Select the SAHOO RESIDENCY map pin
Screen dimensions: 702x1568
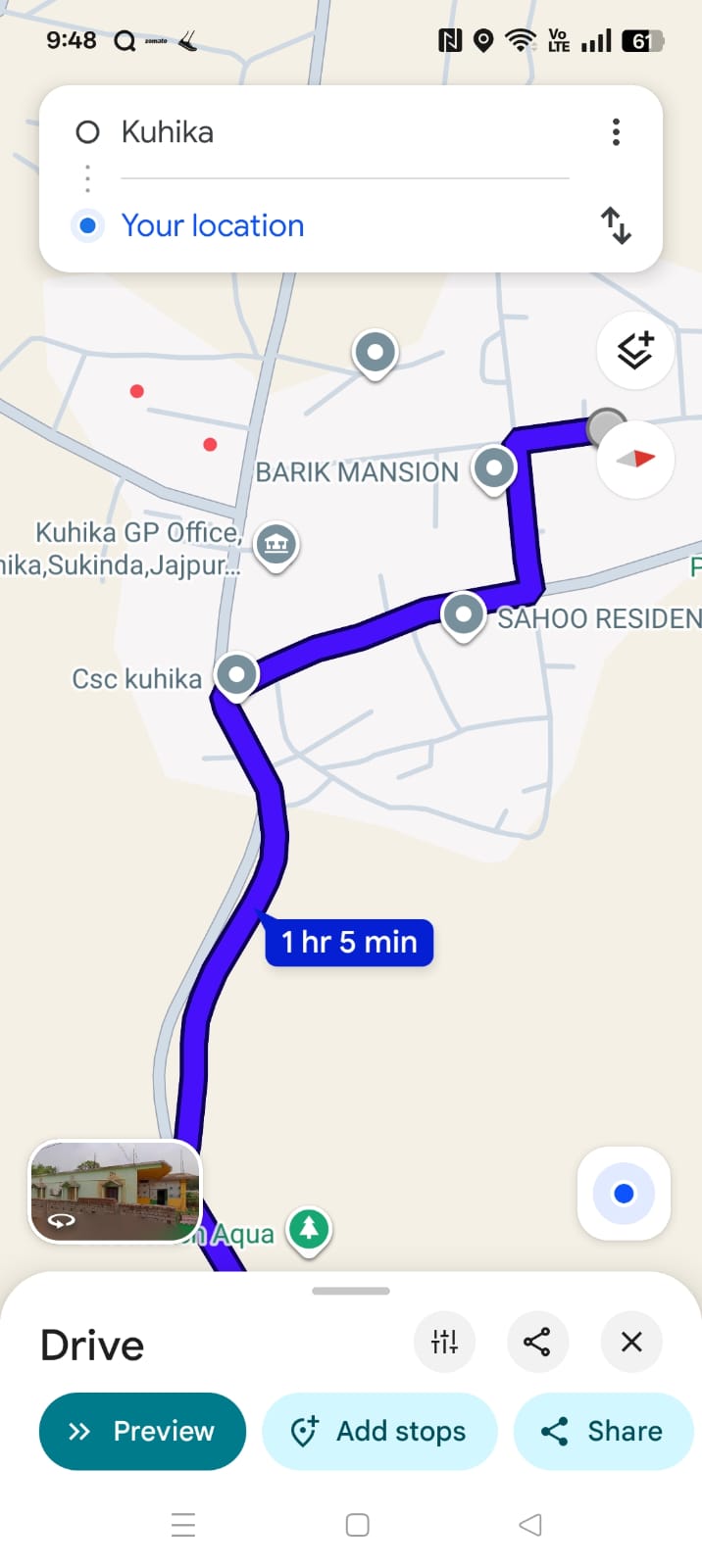click(x=463, y=615)
